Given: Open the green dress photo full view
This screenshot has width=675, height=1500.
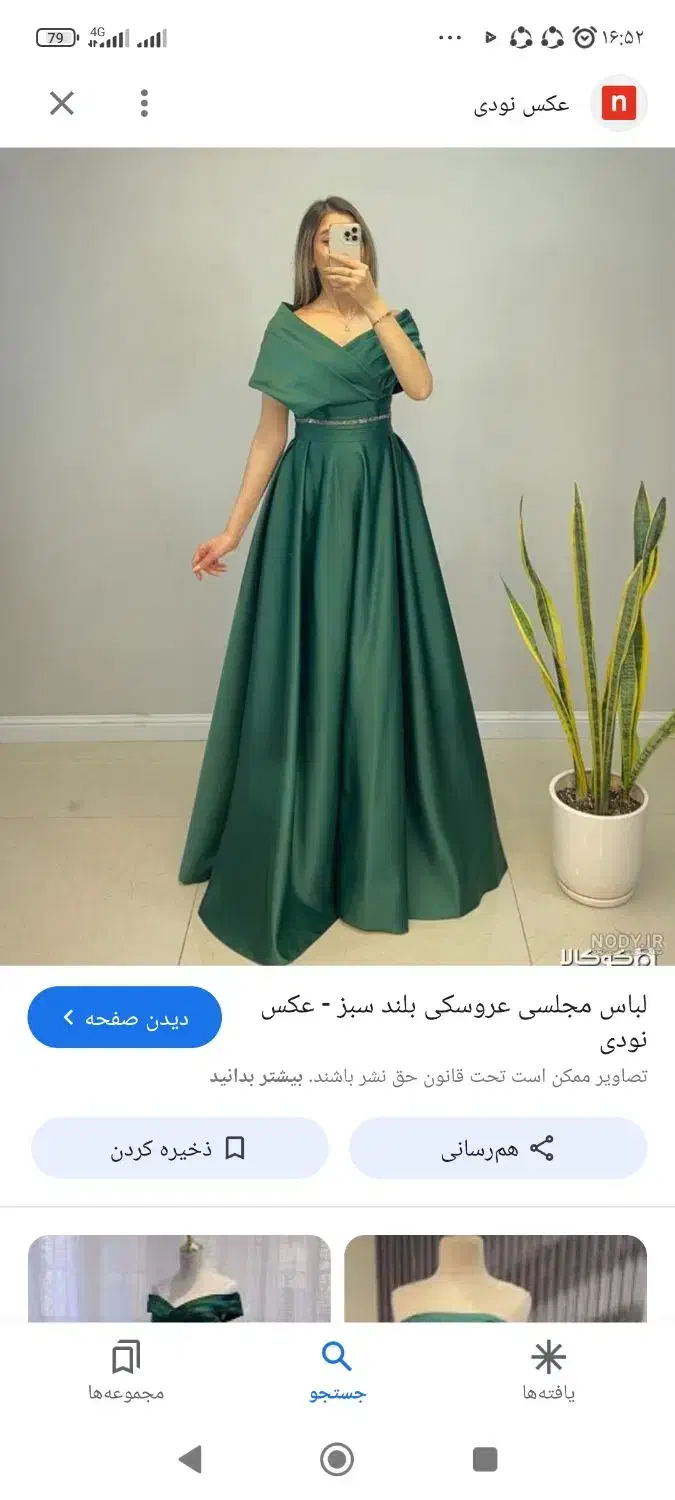Looking at the screenshot, I should click(337, 556).
